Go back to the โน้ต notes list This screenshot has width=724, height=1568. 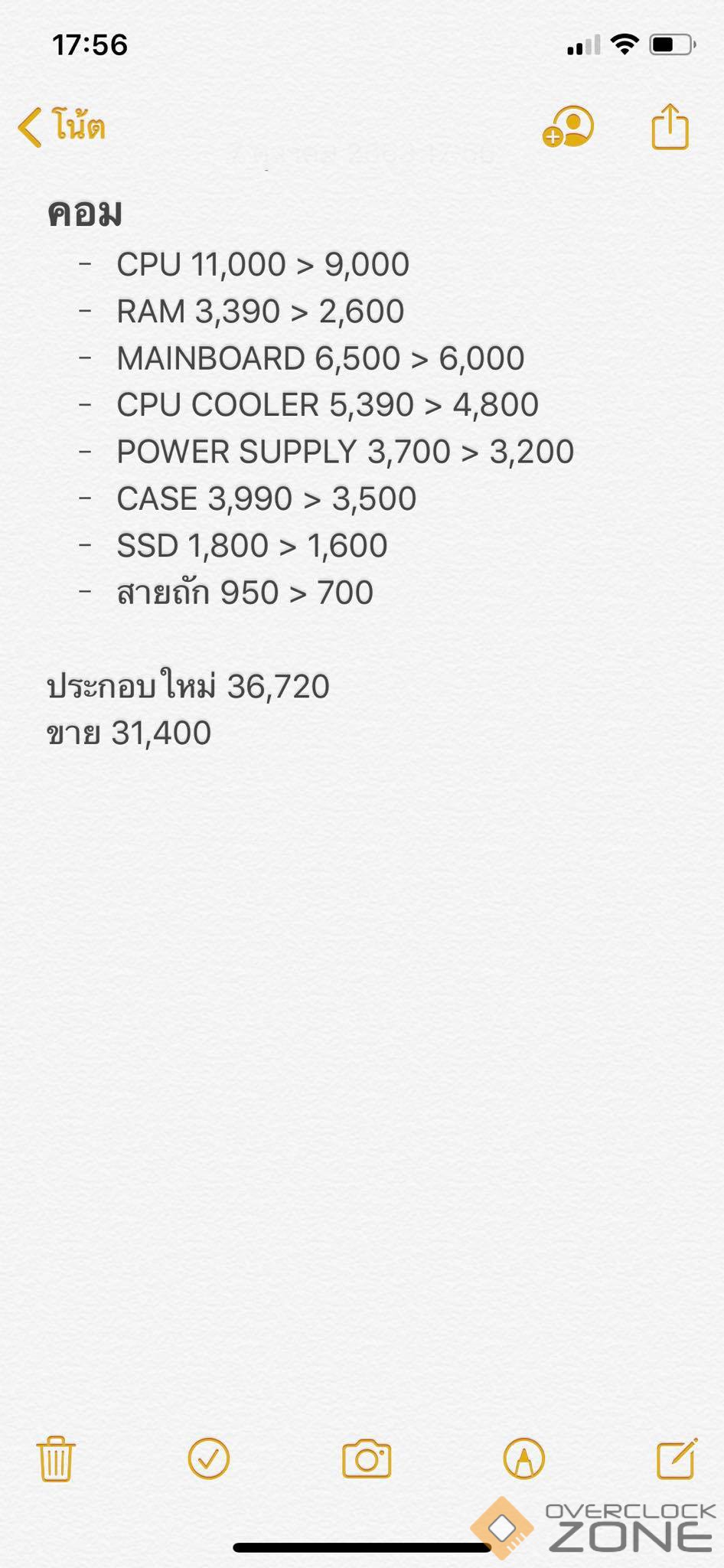[x=61, y=126]
